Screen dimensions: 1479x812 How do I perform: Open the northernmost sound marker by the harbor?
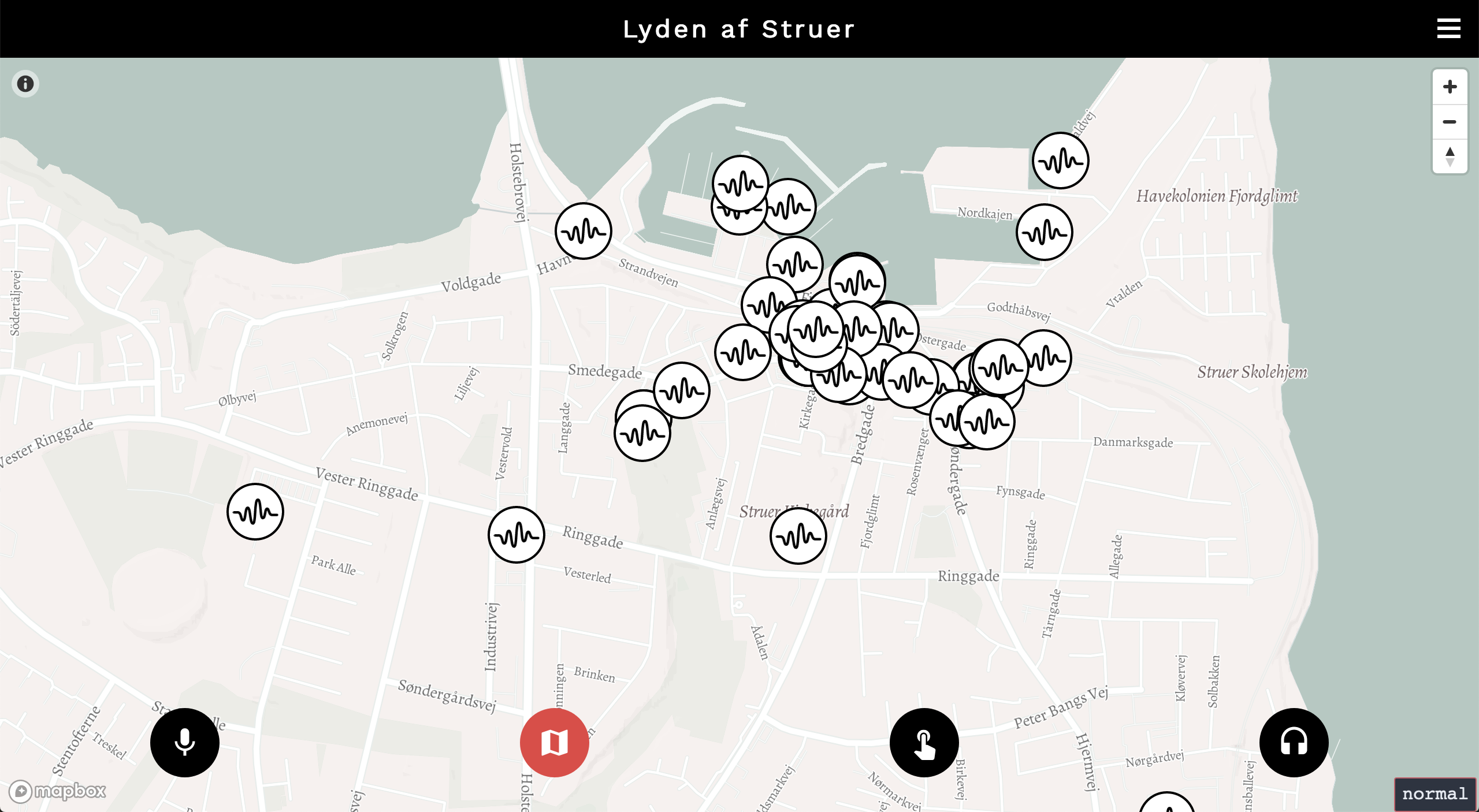point(1061,161)
